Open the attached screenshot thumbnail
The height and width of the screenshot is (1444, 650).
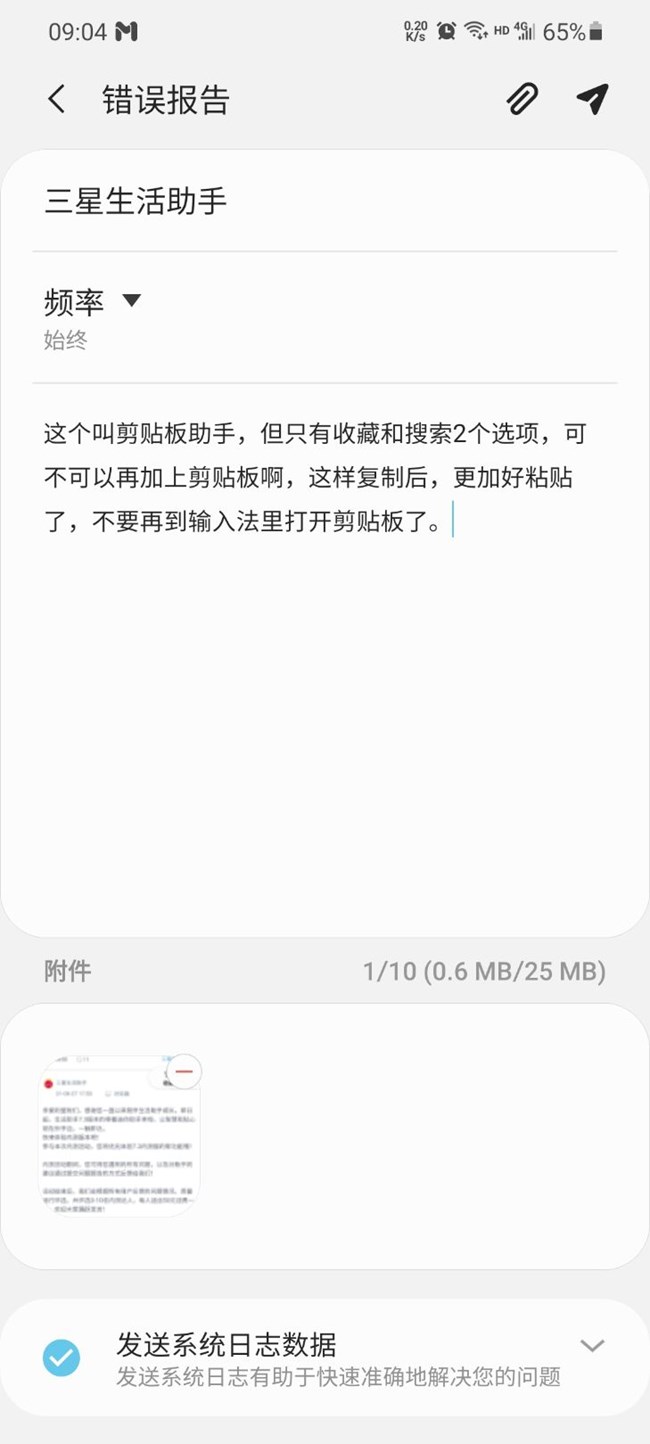[x=119, y=1135]
